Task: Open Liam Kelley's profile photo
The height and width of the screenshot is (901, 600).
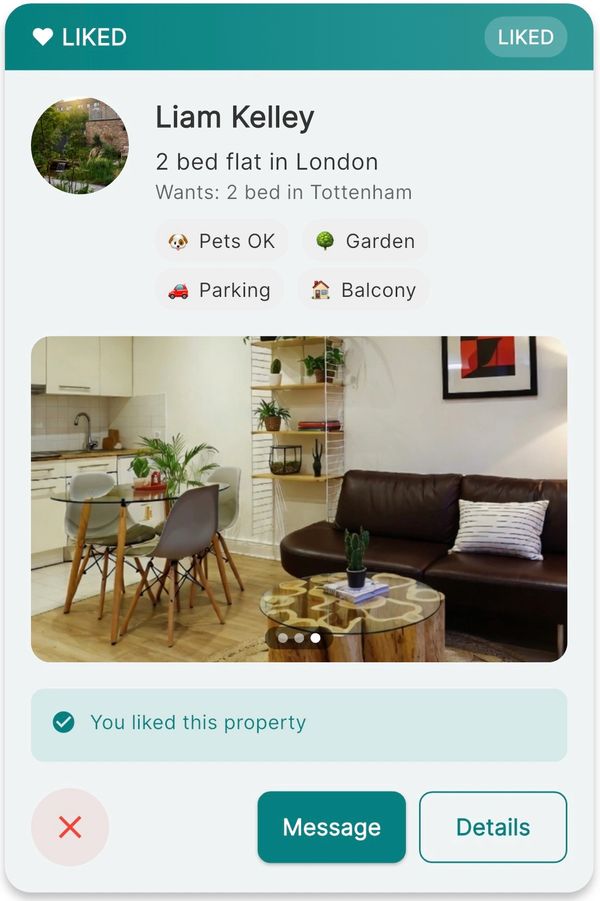Action: point(80,146)
